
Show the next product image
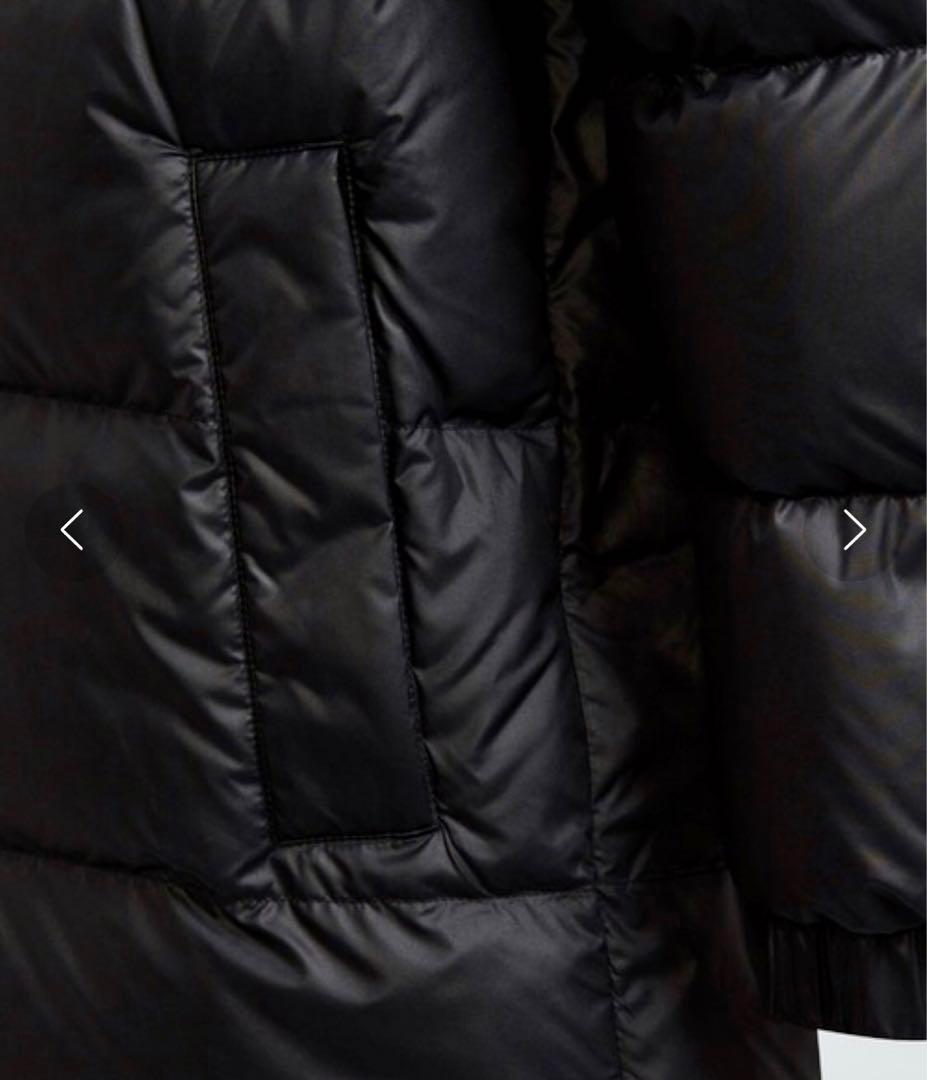tap(853, 530)
